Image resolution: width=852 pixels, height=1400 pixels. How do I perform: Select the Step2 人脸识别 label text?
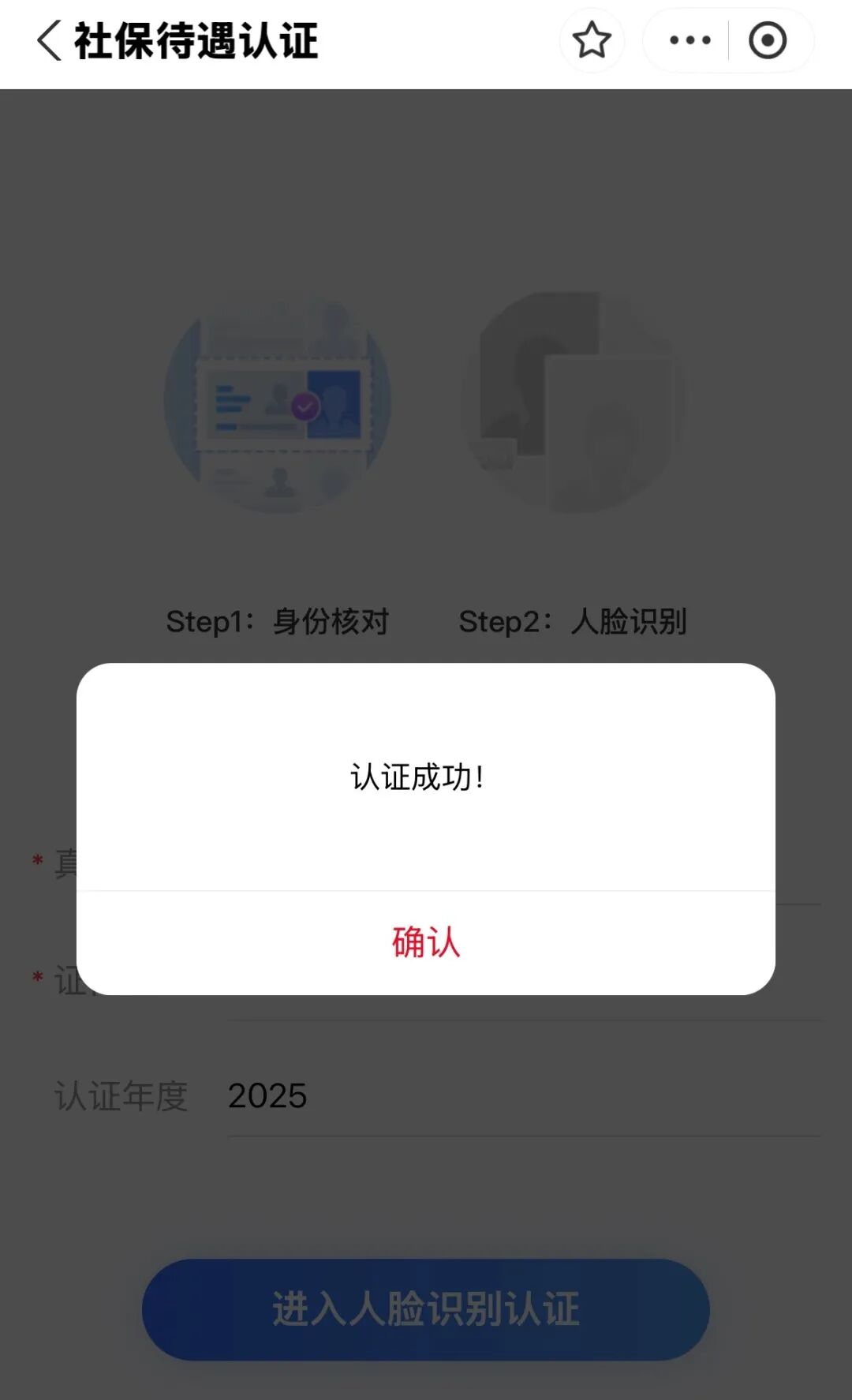click(x=574, y=622)
